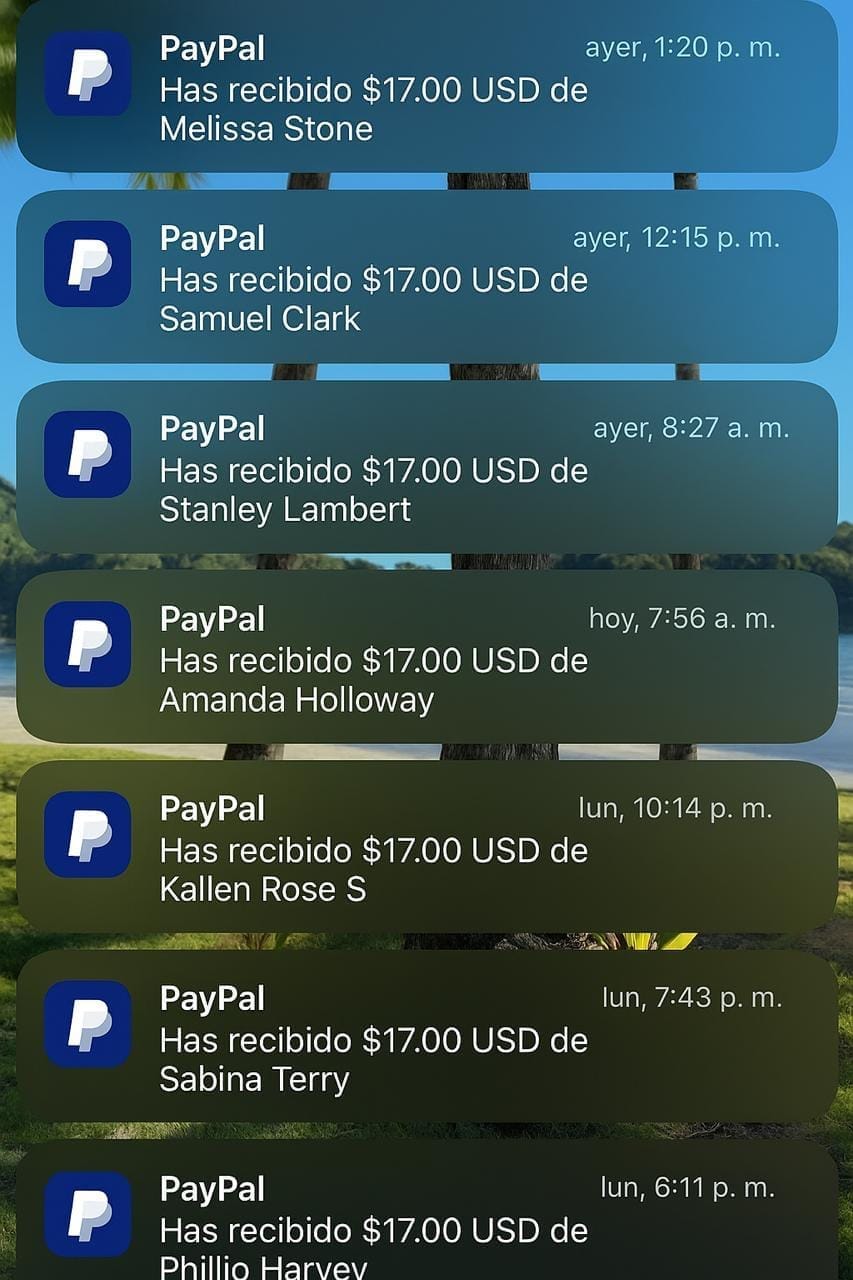The width and height of the screenshot is (853, 1280).
Task: Open the notification received Monday at 6:11 p. m.
Action: coord(426,1220)
